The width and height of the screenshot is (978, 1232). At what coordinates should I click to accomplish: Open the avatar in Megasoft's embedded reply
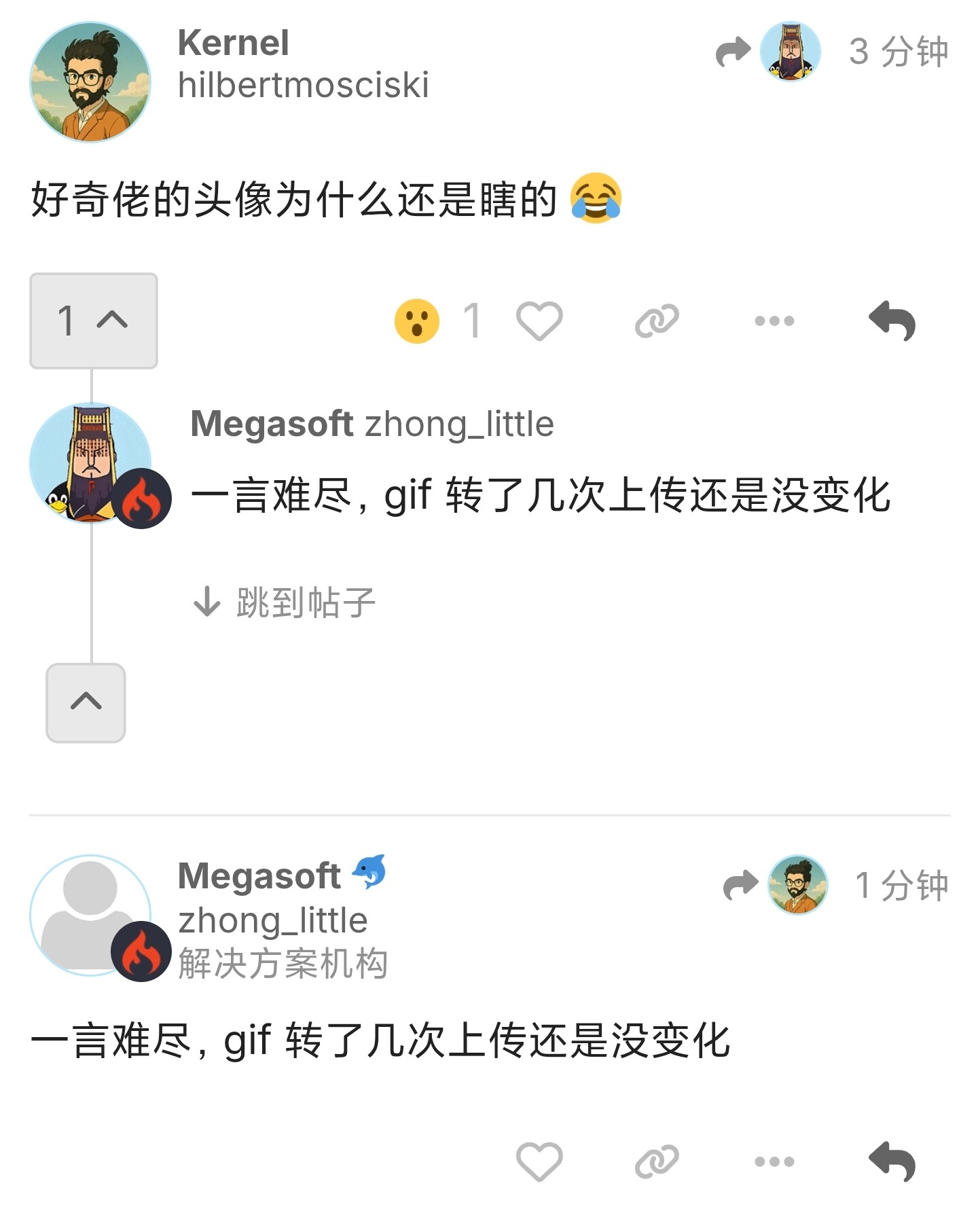click(90, 463)
